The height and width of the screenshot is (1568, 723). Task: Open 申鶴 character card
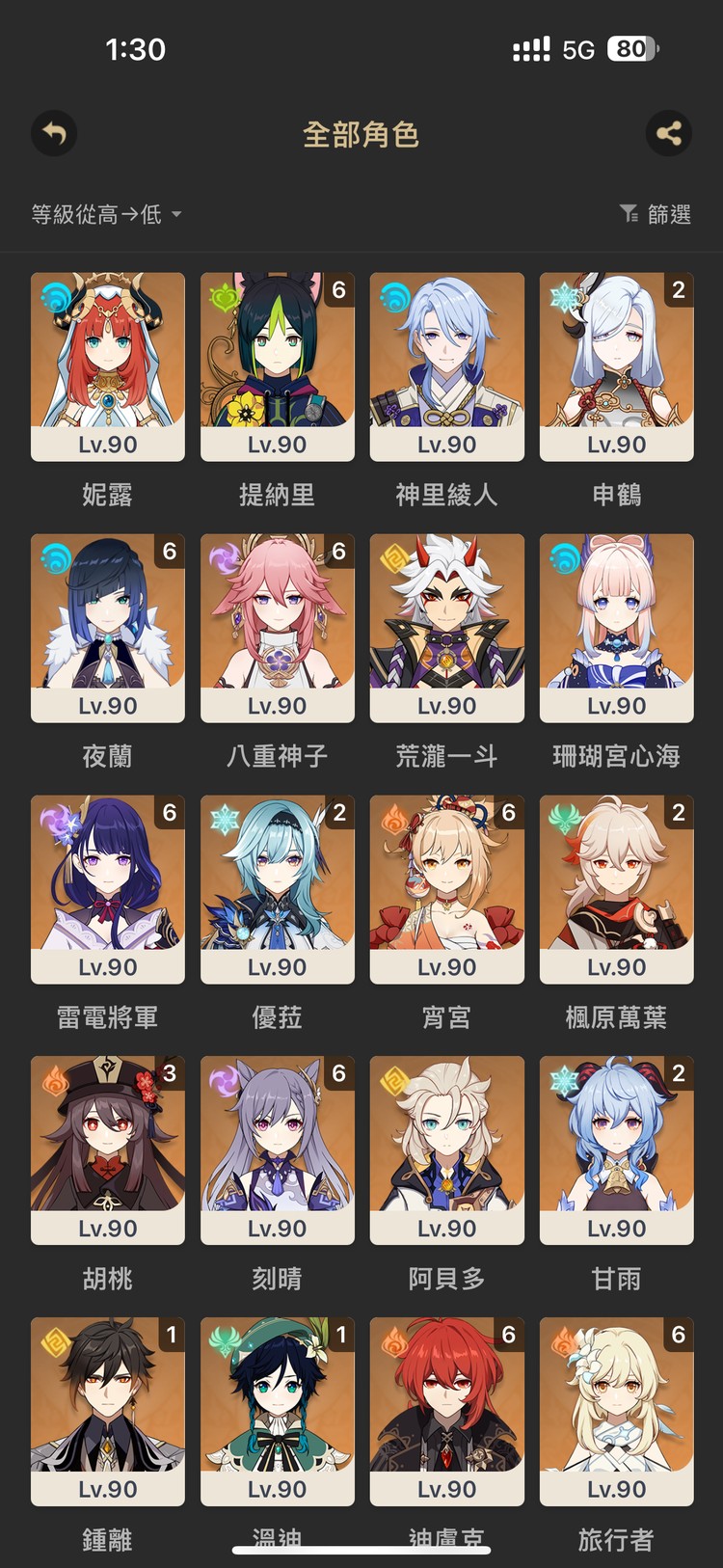[617, 366]
